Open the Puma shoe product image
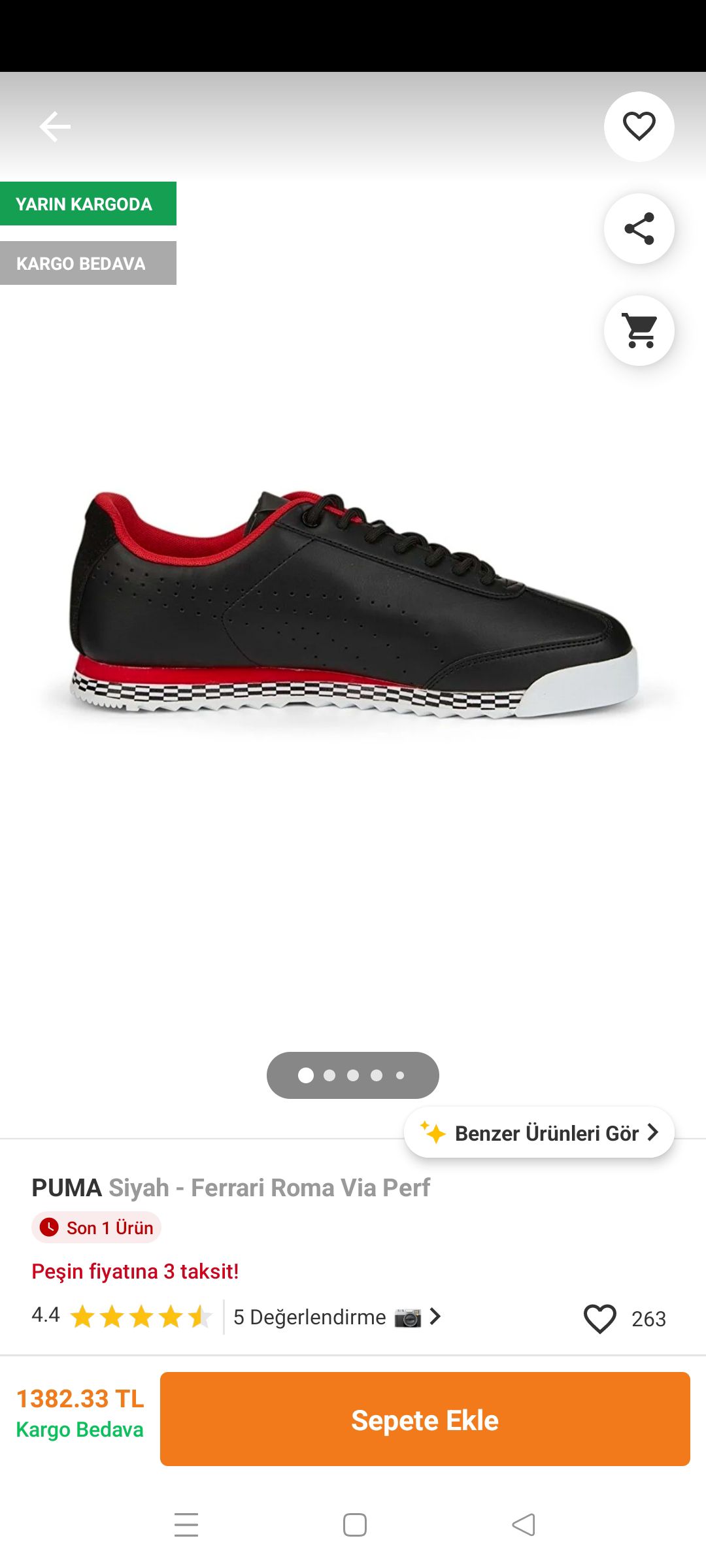The height and width of the screenshot is (1568, 706). 353,604
